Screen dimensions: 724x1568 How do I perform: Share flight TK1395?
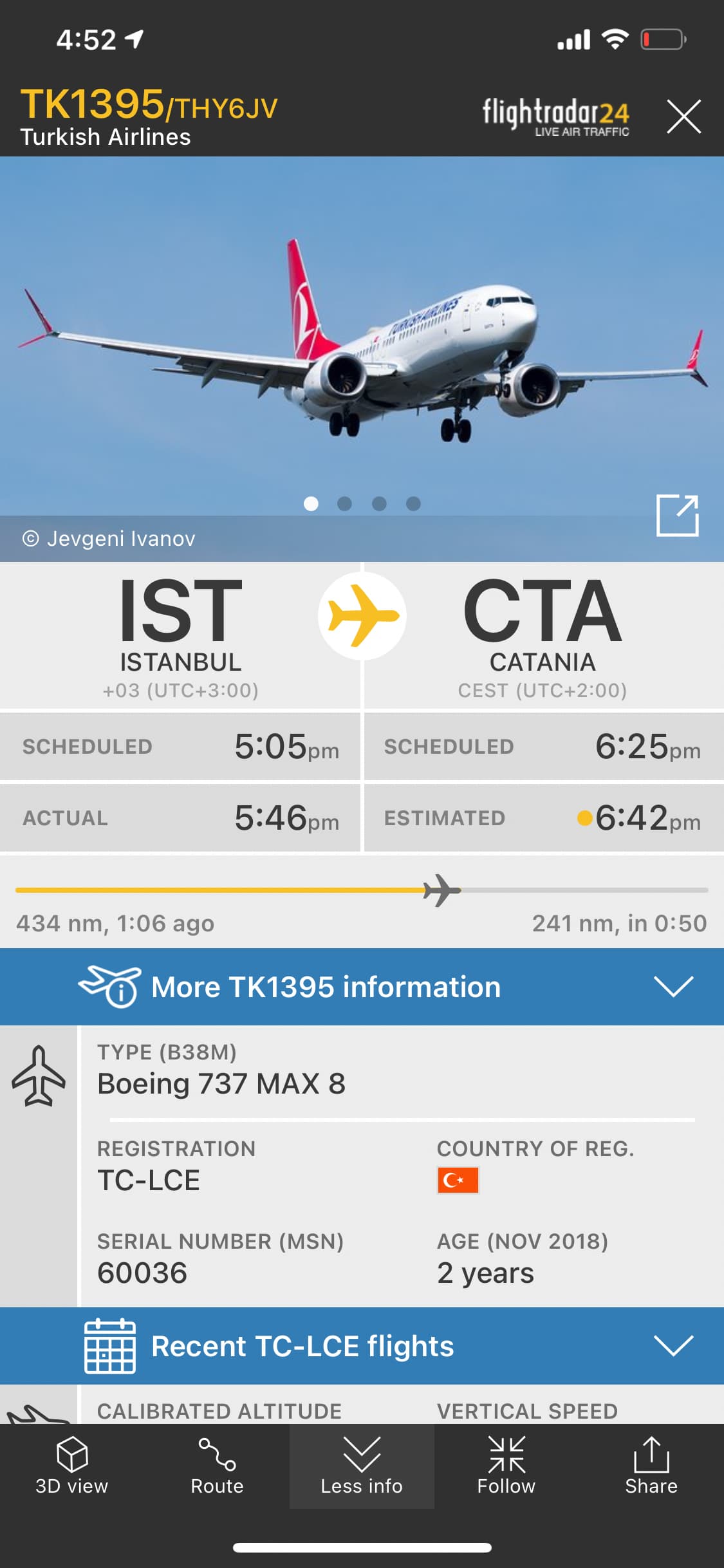click(651, 1466)
